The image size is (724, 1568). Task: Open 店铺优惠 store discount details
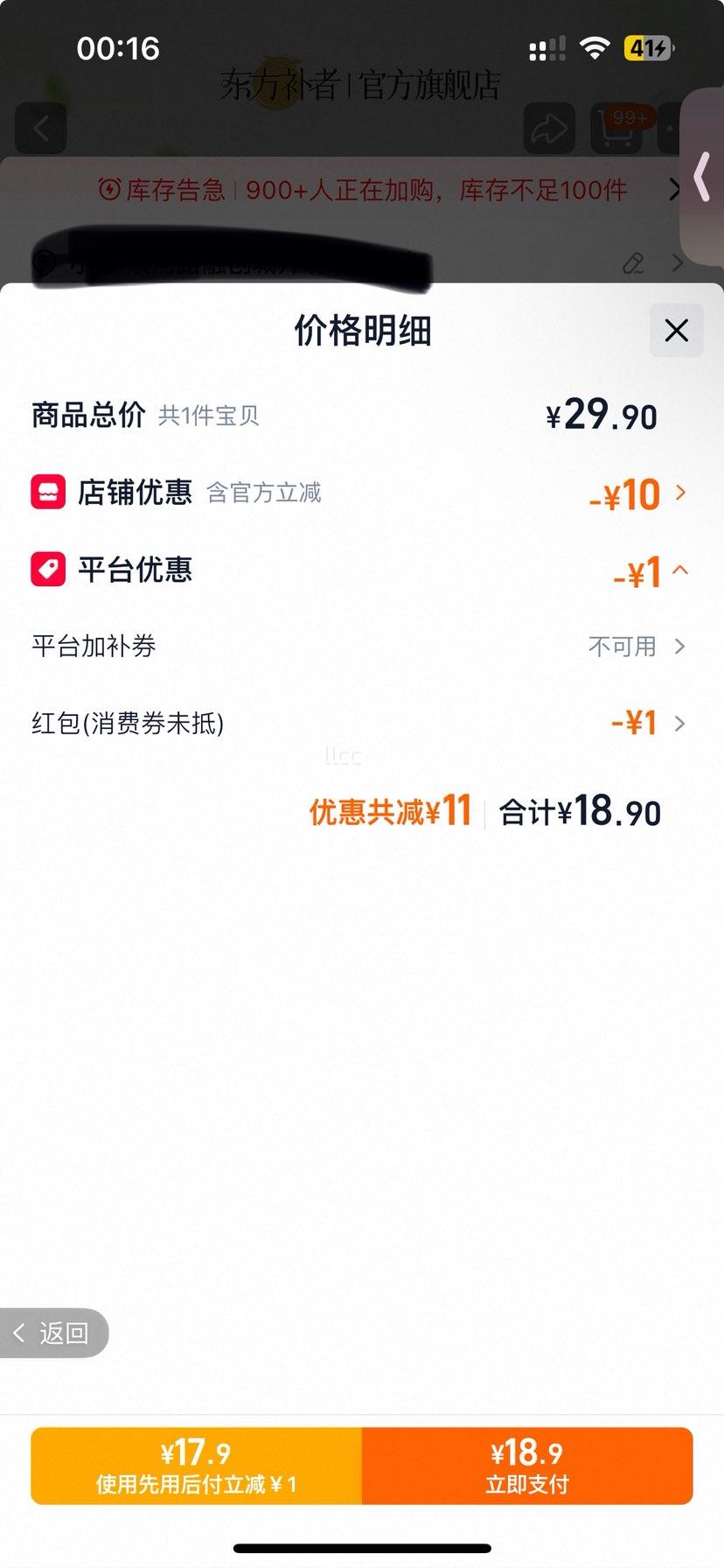click(x=361, y=493)
